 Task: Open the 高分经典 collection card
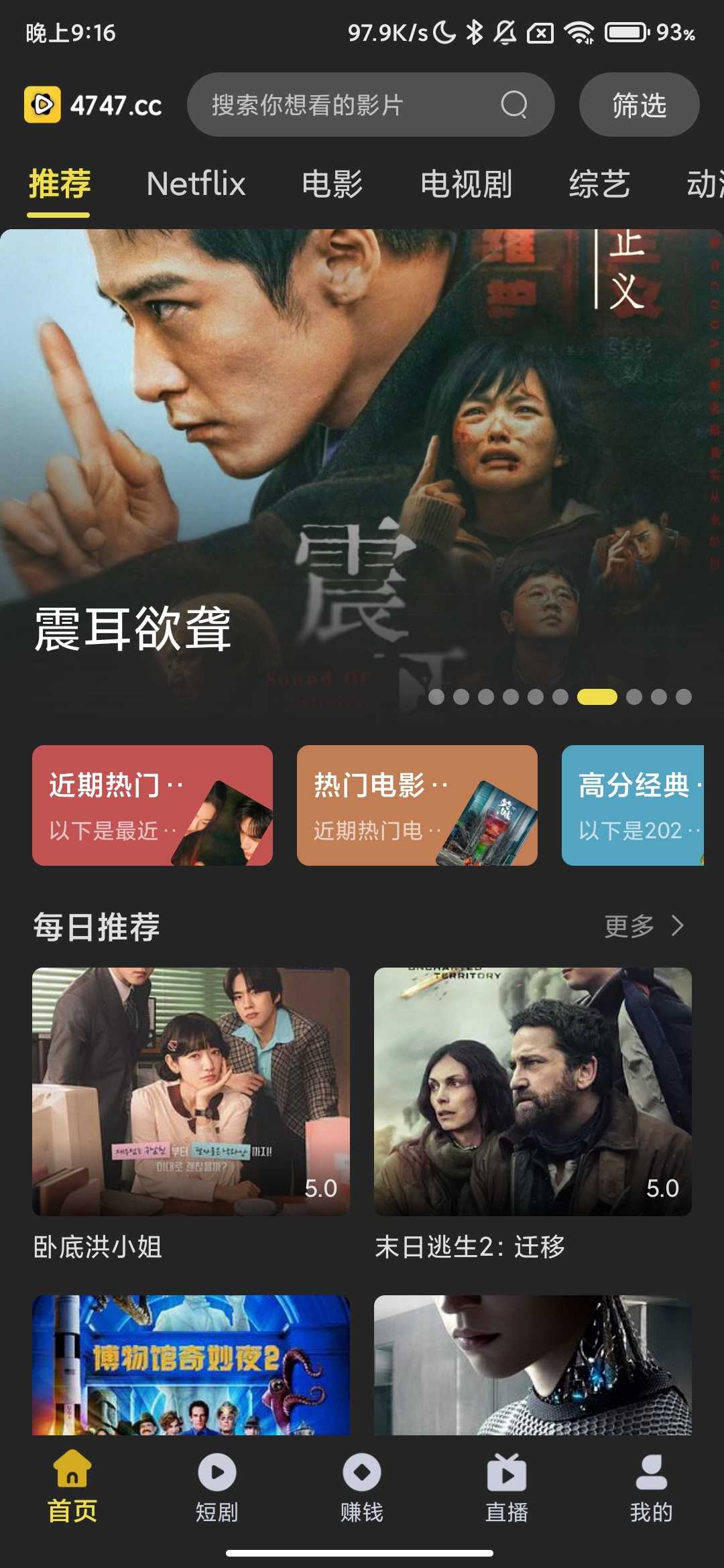click(x=633, y=805)
